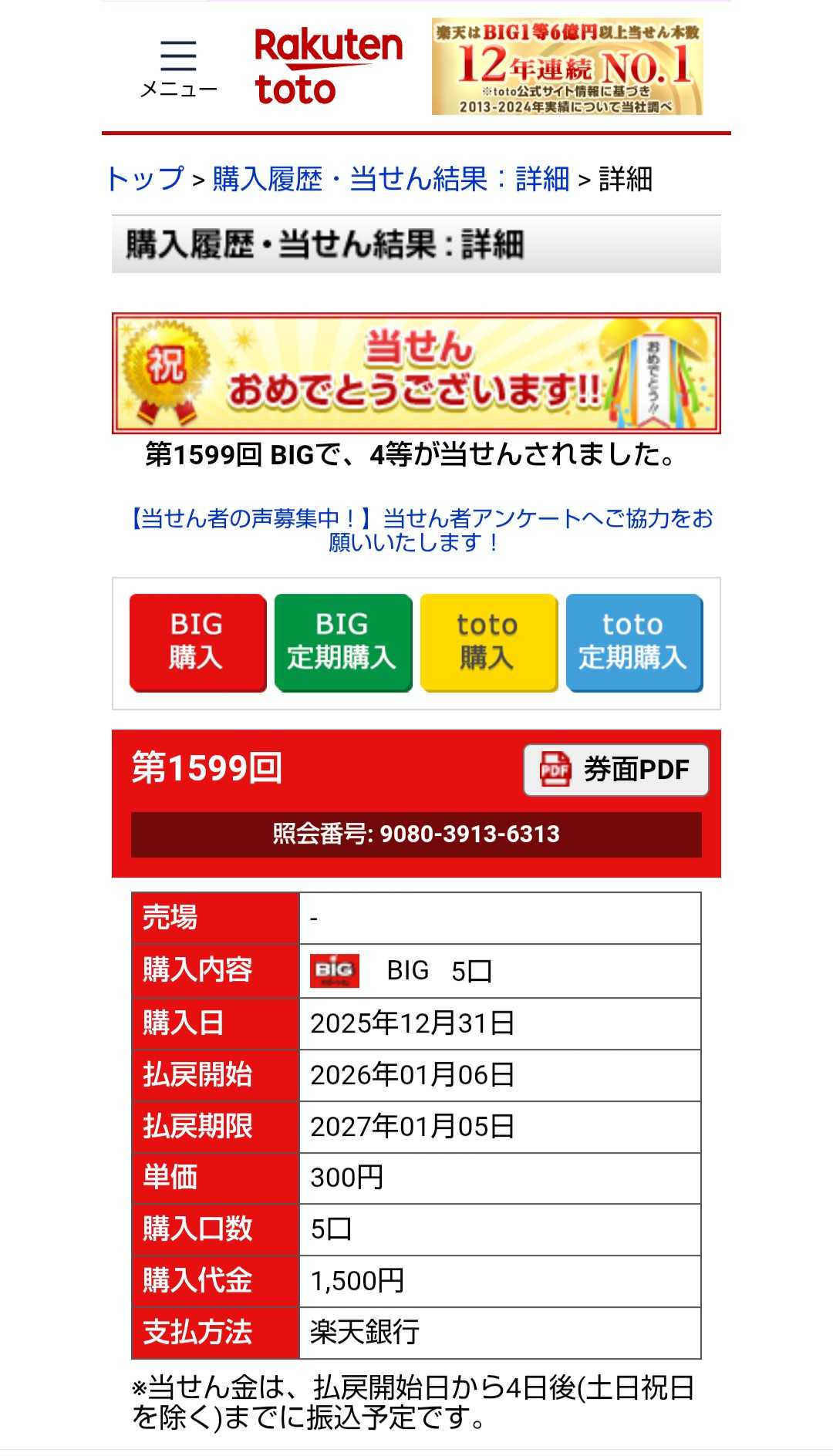Tap the red BIG購入 button

click(197, 642)
